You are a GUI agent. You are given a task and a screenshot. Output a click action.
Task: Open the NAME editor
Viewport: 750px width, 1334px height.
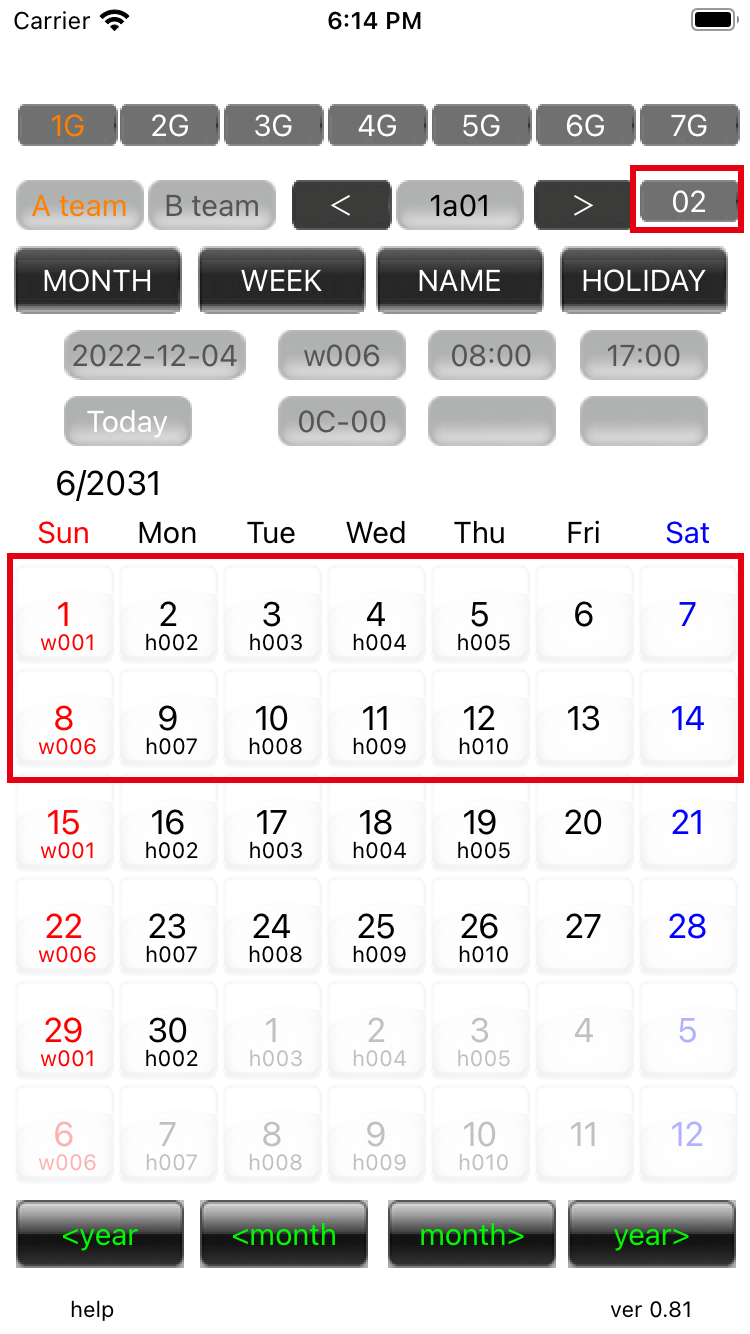click(x=460, y=281)
